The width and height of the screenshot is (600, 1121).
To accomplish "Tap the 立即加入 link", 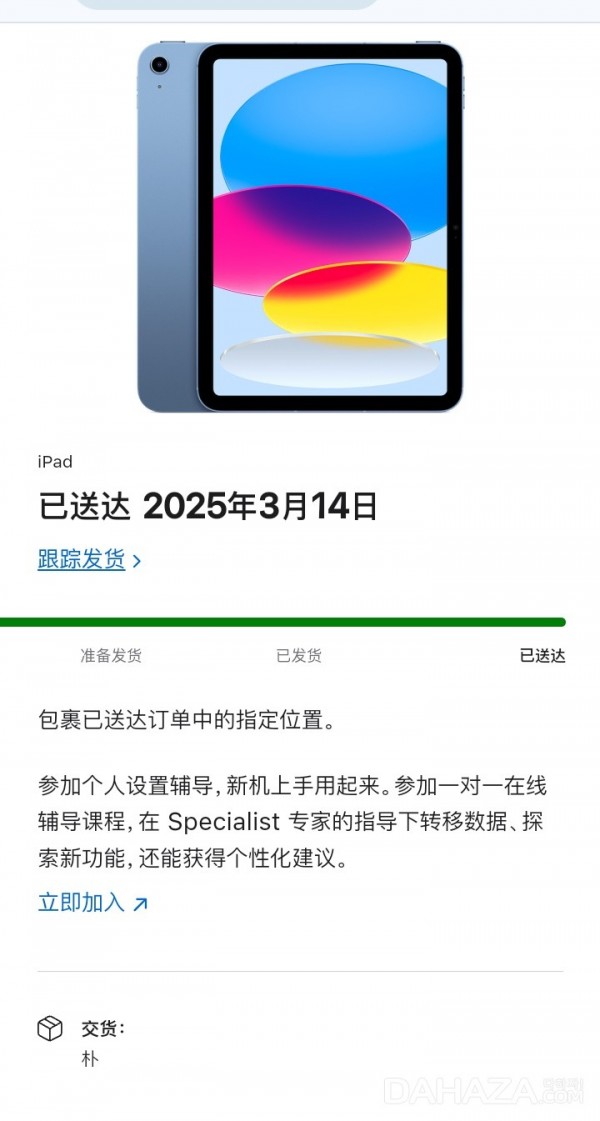I will [x=93, y=902].
